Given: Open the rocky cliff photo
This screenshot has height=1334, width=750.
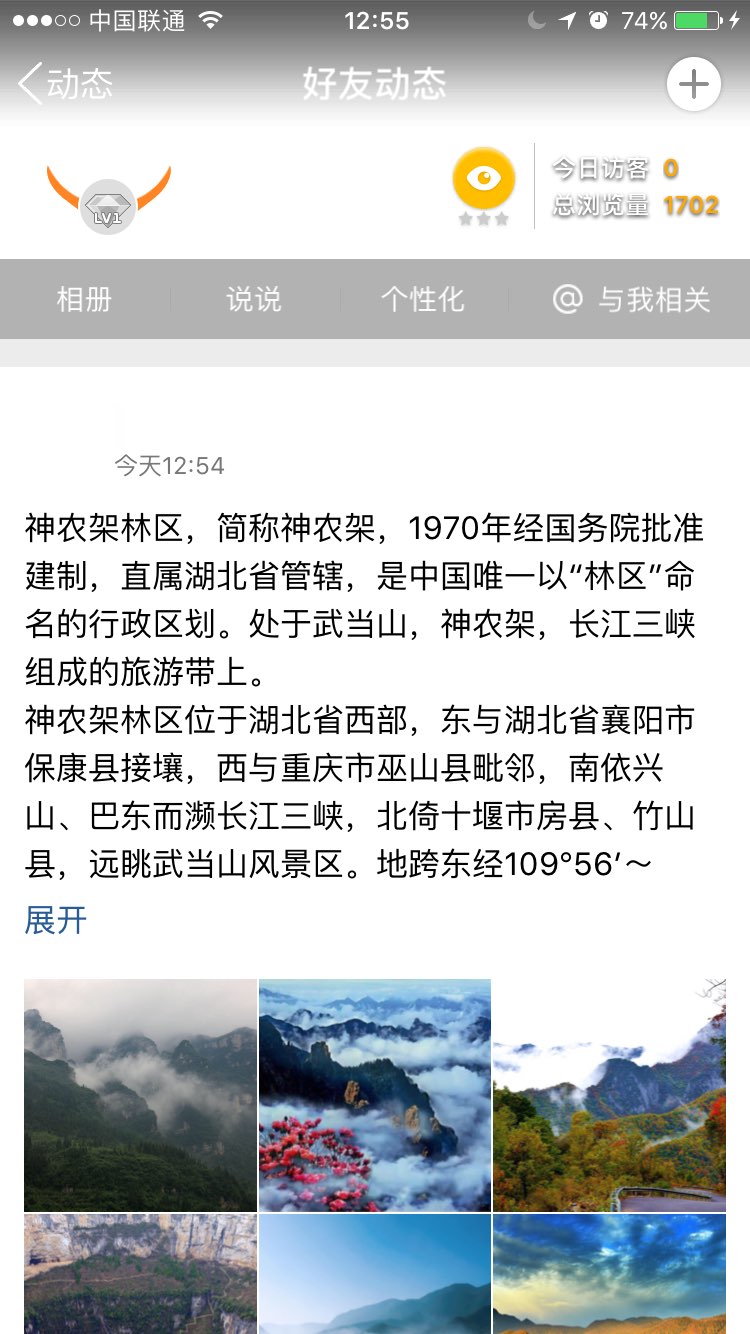Looking at the screenshot, I should click(x=140, y=1274).
